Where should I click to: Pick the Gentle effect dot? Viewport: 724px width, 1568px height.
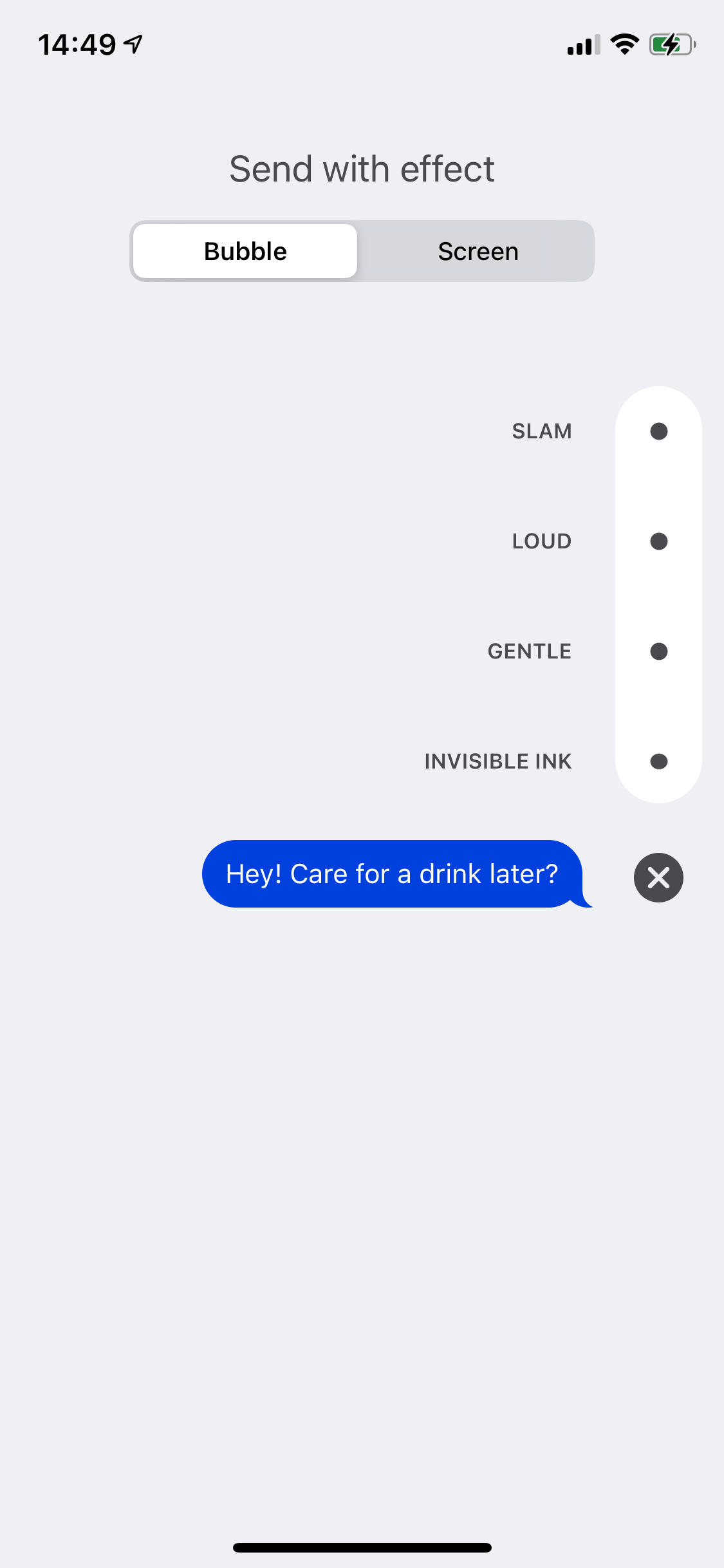658,651
